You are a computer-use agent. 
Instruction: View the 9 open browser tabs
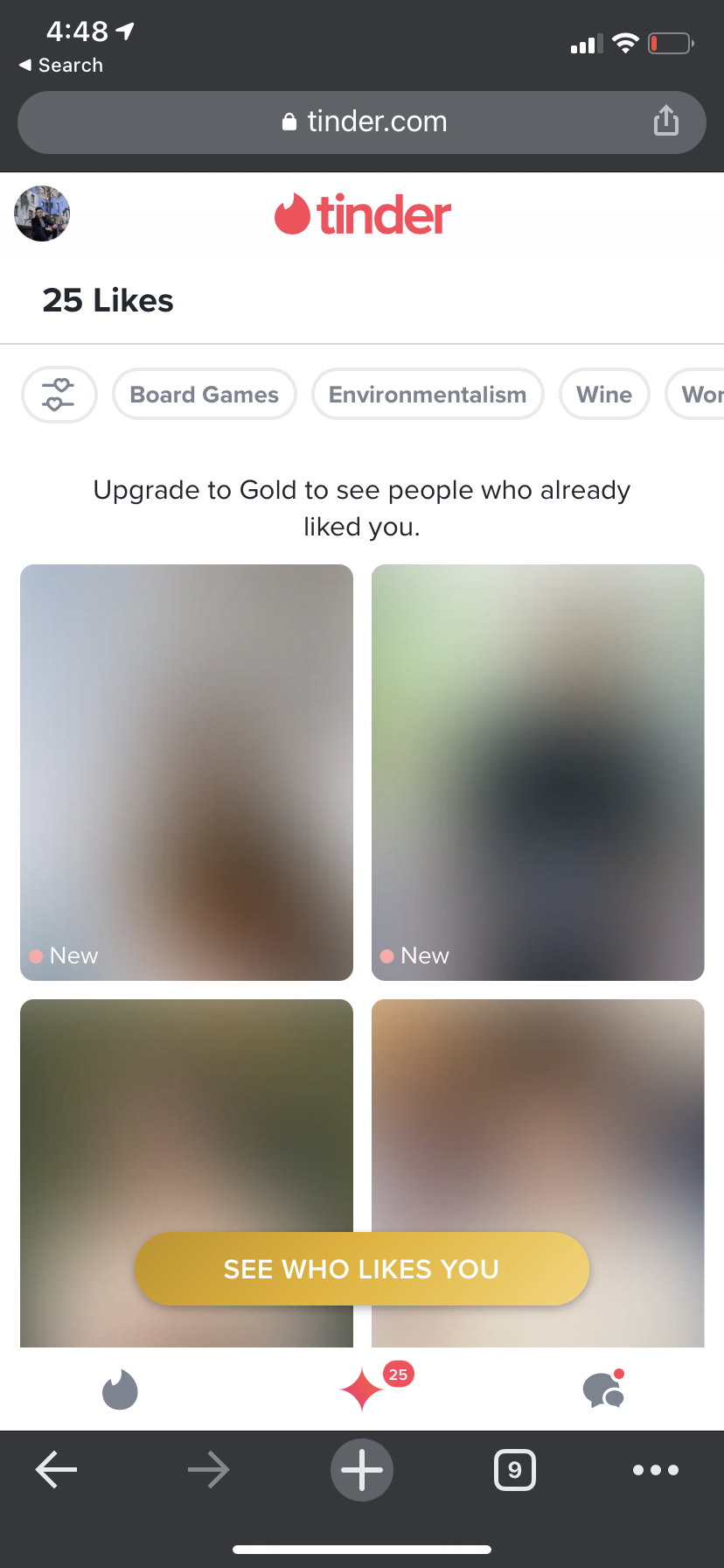tap(515, 1470)
